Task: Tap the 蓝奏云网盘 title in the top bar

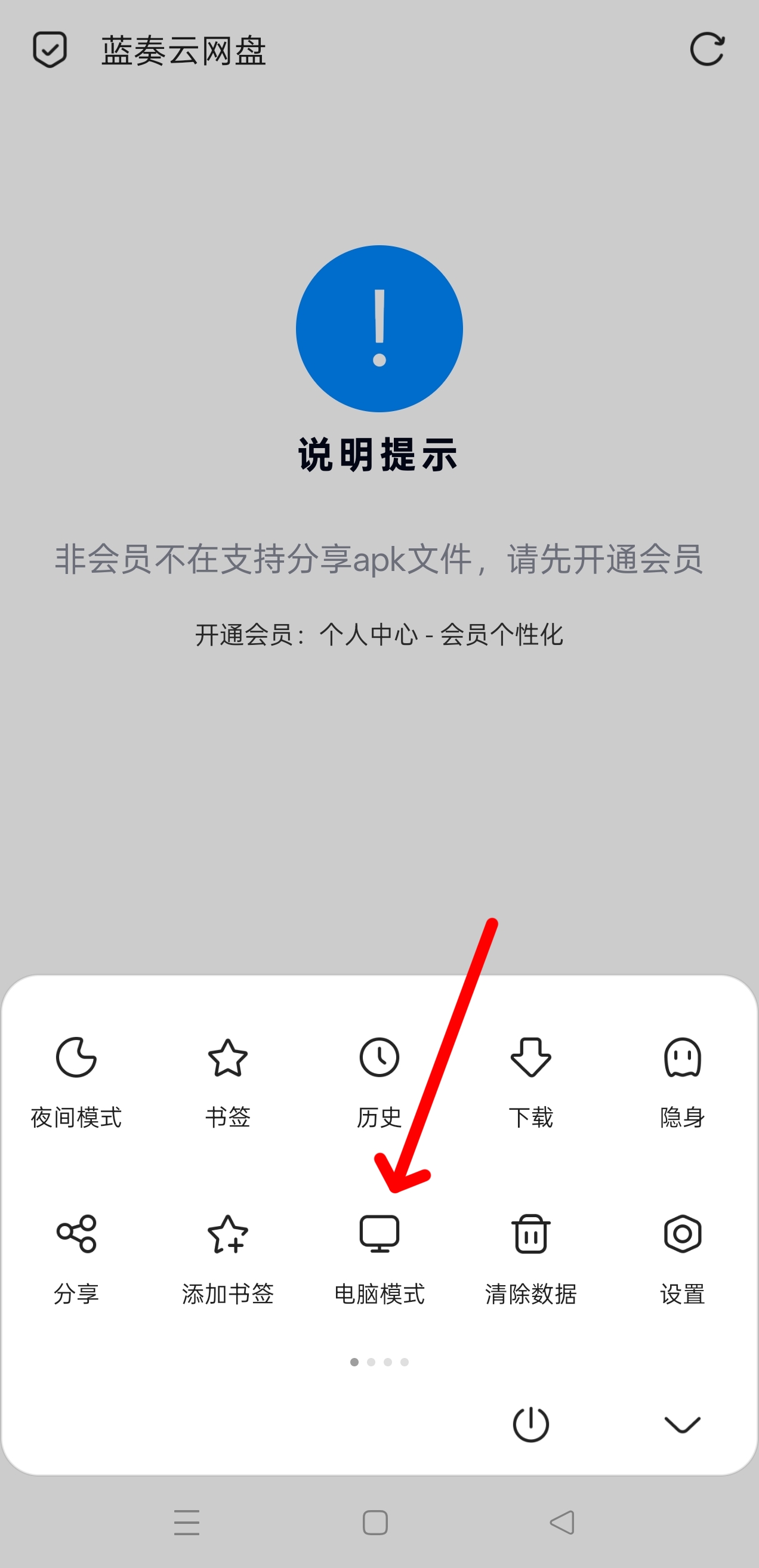Action: tap(184, 53)
